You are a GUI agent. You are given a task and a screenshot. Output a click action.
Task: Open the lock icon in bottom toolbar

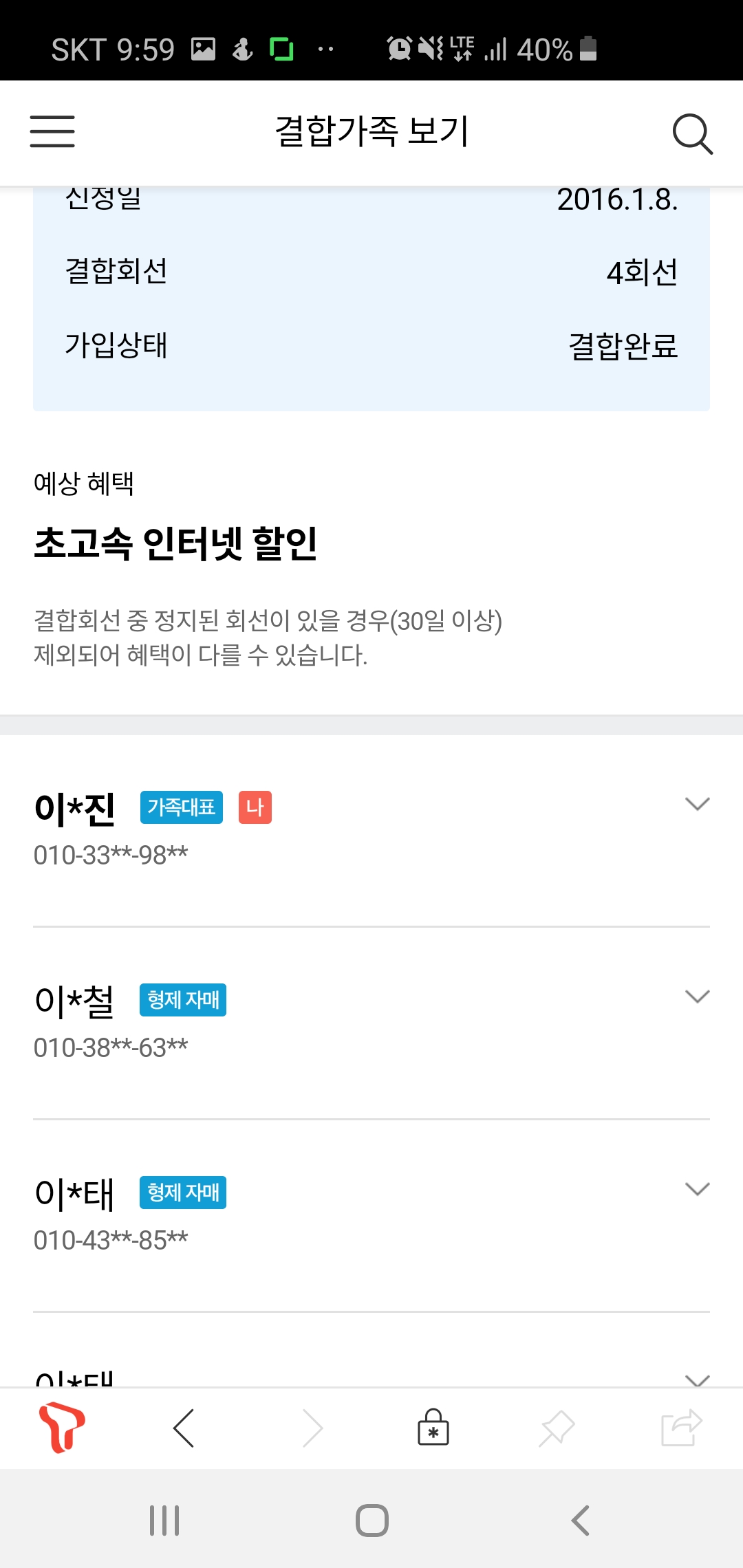click(x=433, y=1428)
